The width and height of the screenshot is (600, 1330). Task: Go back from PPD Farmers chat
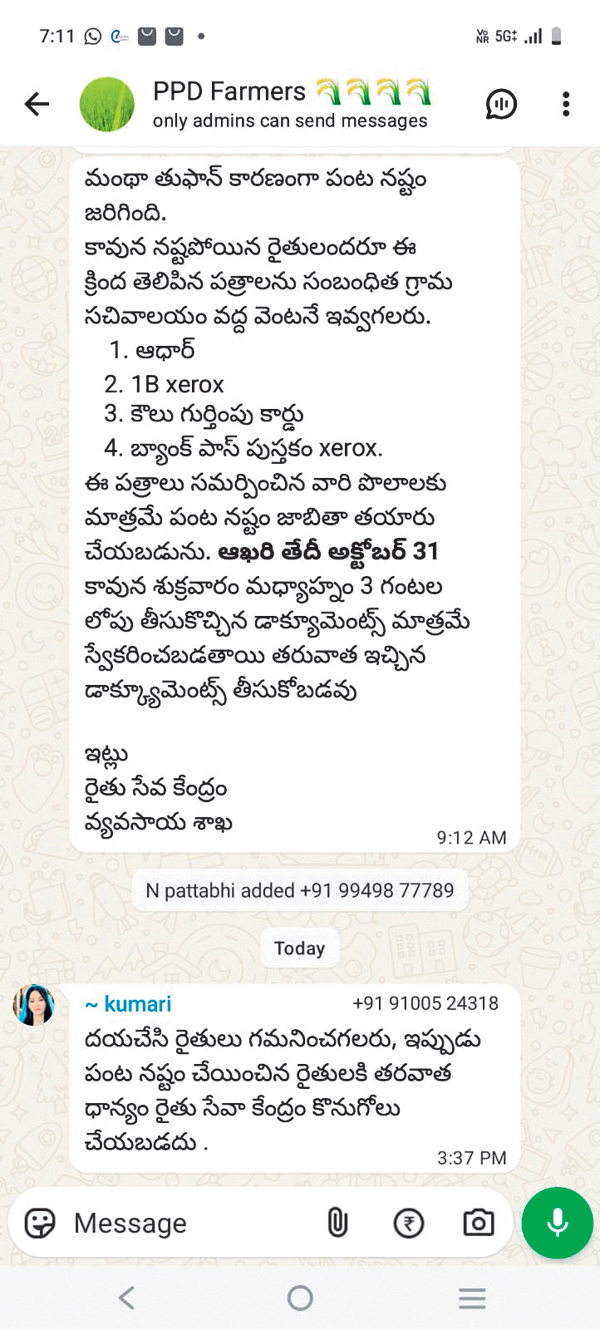[x=37, y=104]
